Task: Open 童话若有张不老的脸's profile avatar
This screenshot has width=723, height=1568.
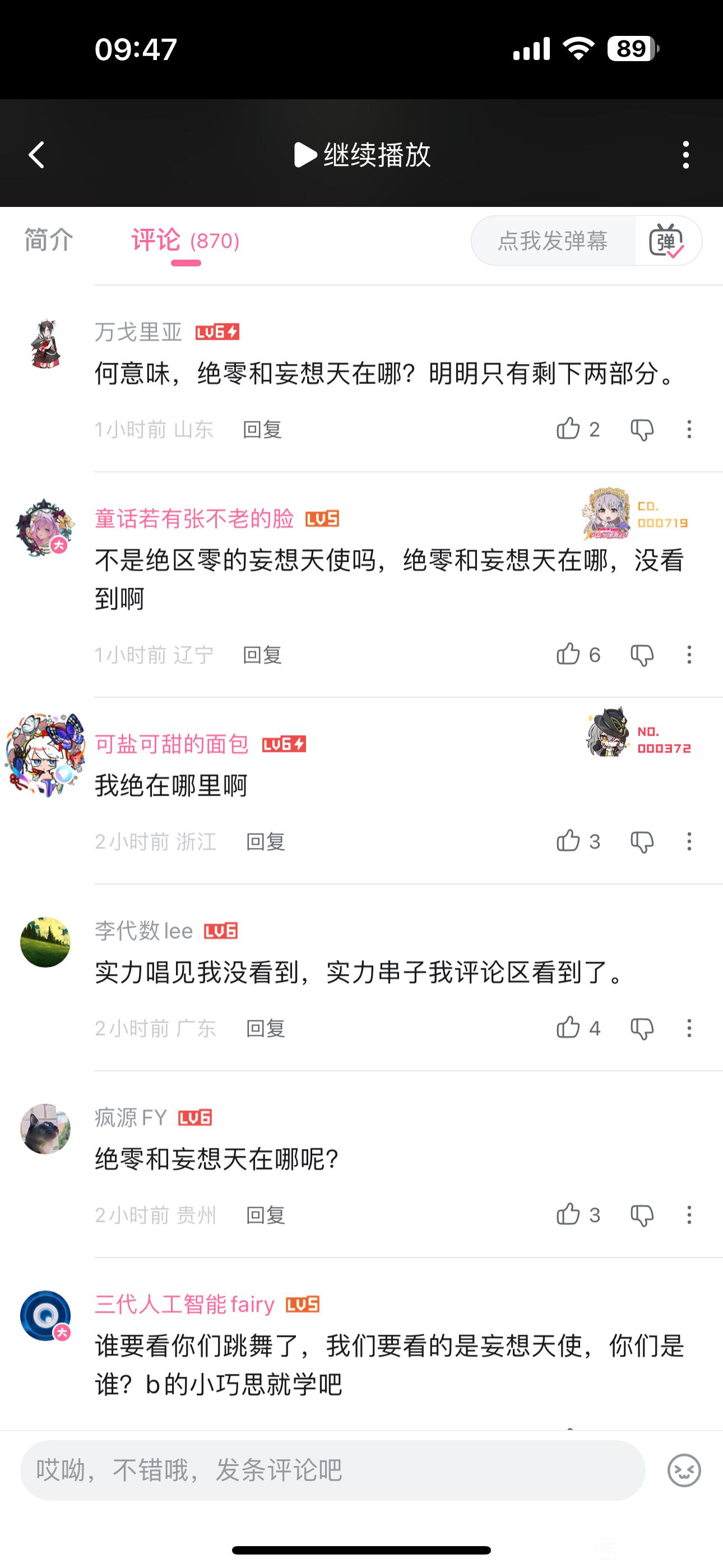Action: tap(45, 528)
